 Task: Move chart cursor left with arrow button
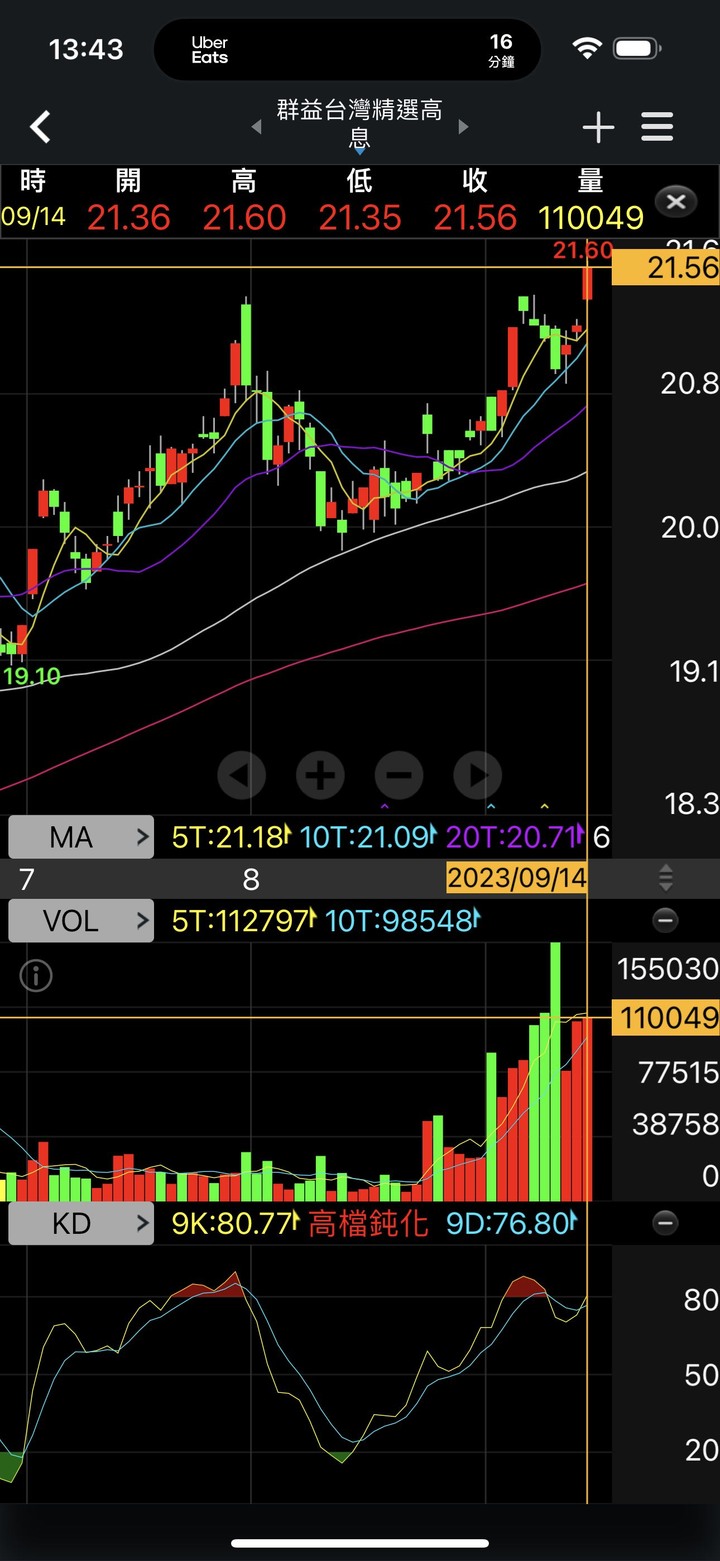(241, 775)
